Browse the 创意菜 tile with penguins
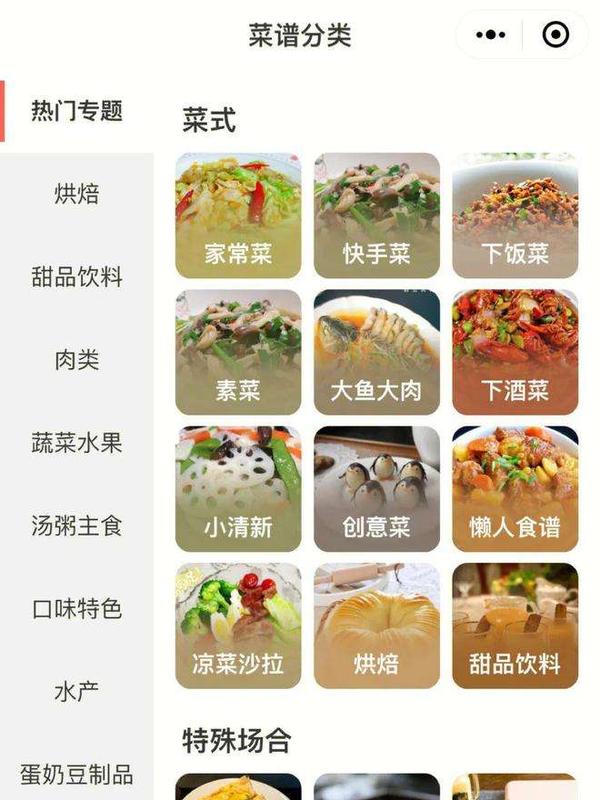The image size is (600, 800). (377, 489)
